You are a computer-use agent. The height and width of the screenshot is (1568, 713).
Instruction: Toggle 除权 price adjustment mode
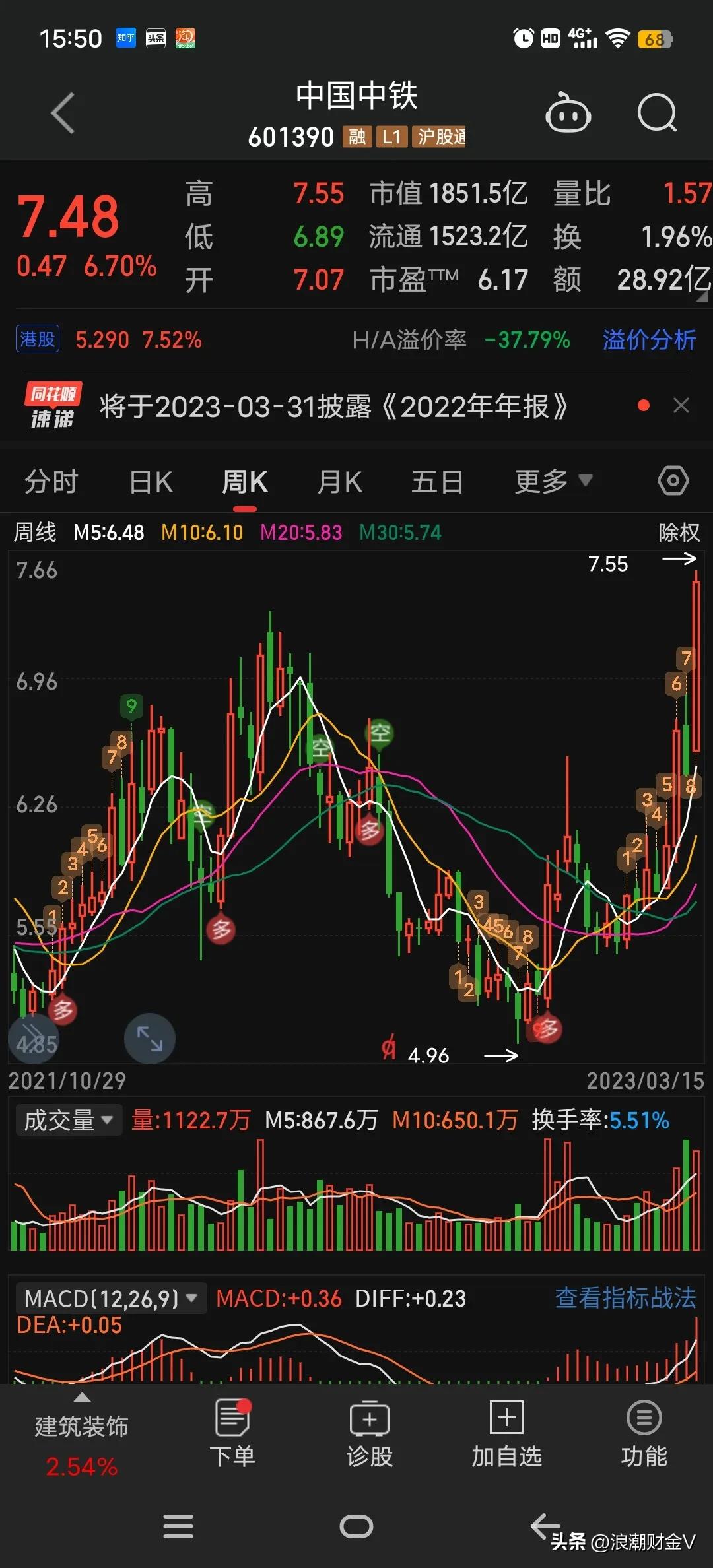[678, 532]
